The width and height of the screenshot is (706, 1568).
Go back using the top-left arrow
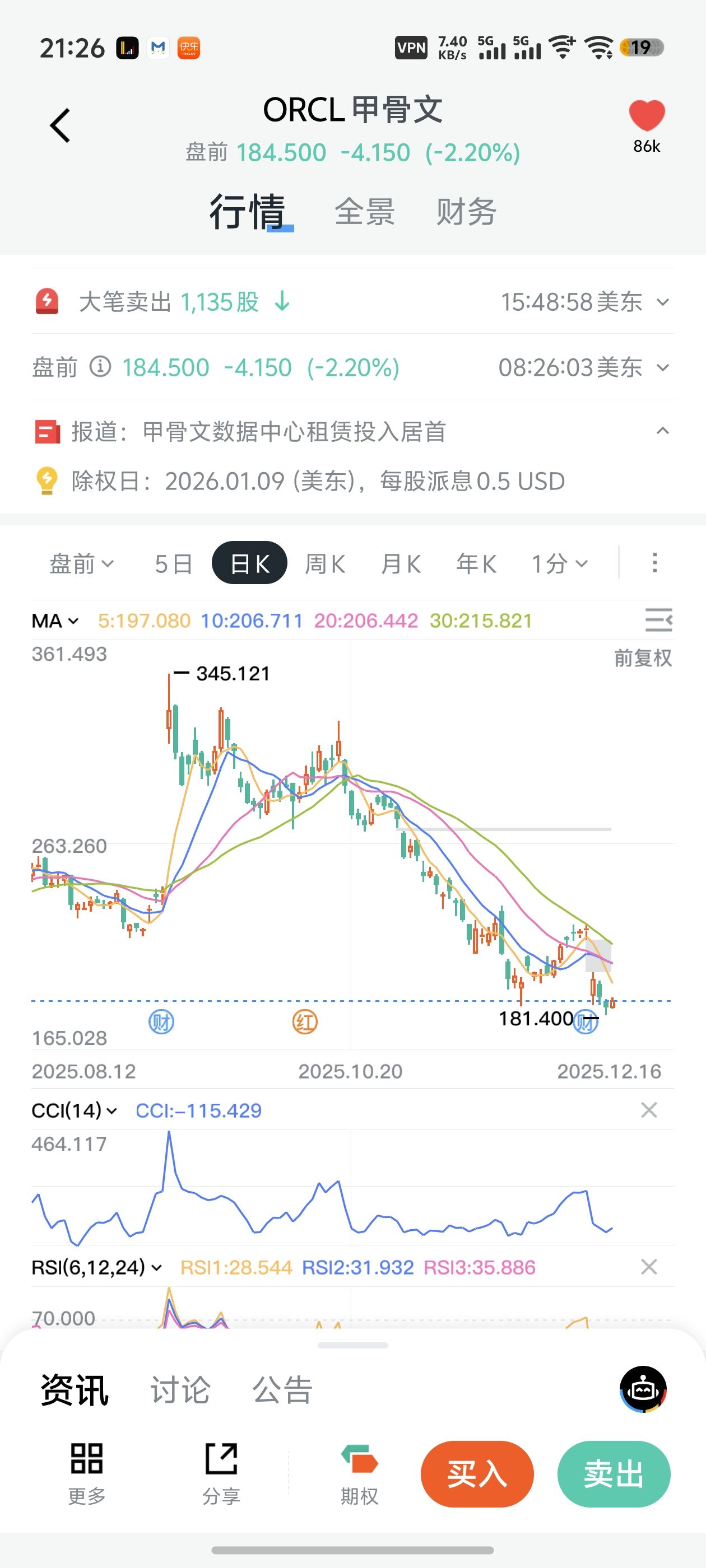(x=61, y=126)
